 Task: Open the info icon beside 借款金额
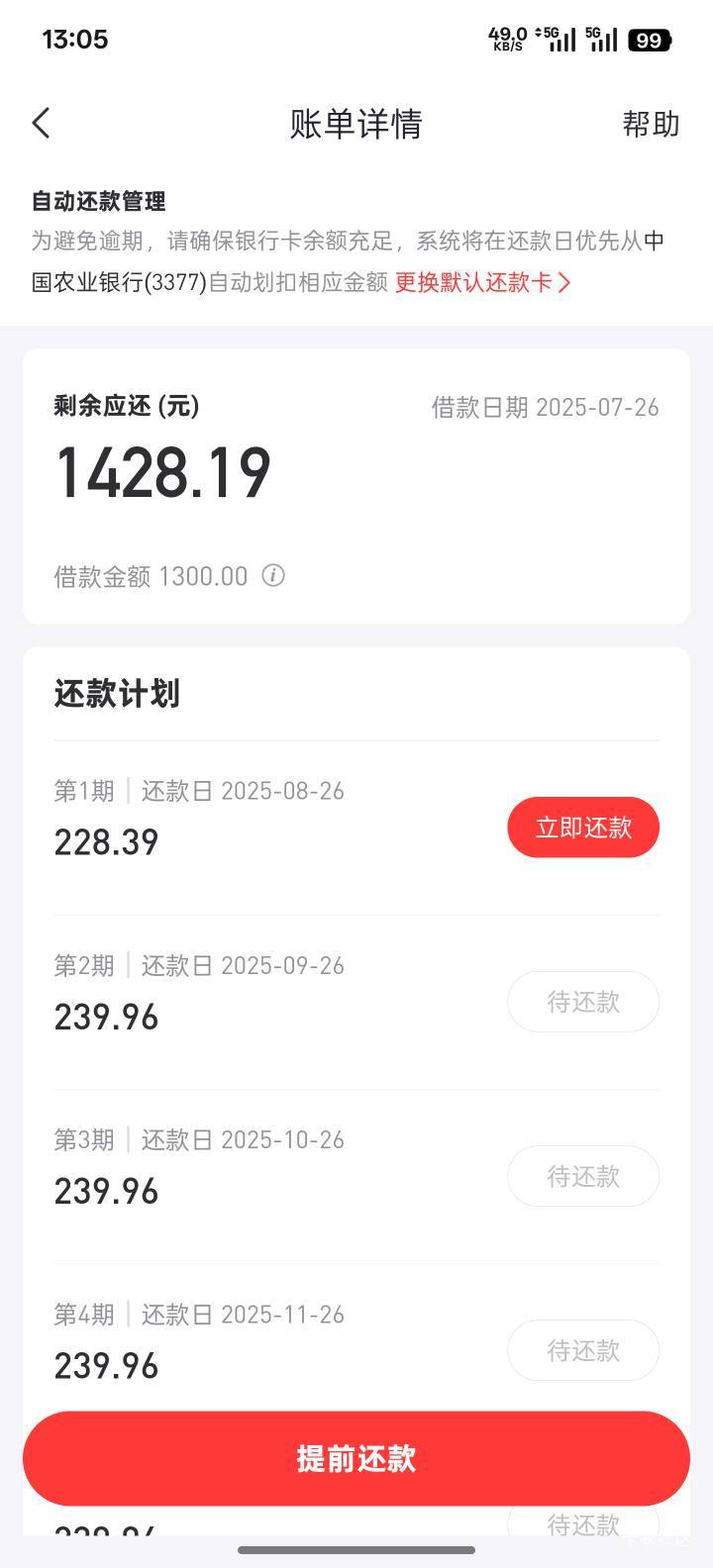(x=273, y=575)
